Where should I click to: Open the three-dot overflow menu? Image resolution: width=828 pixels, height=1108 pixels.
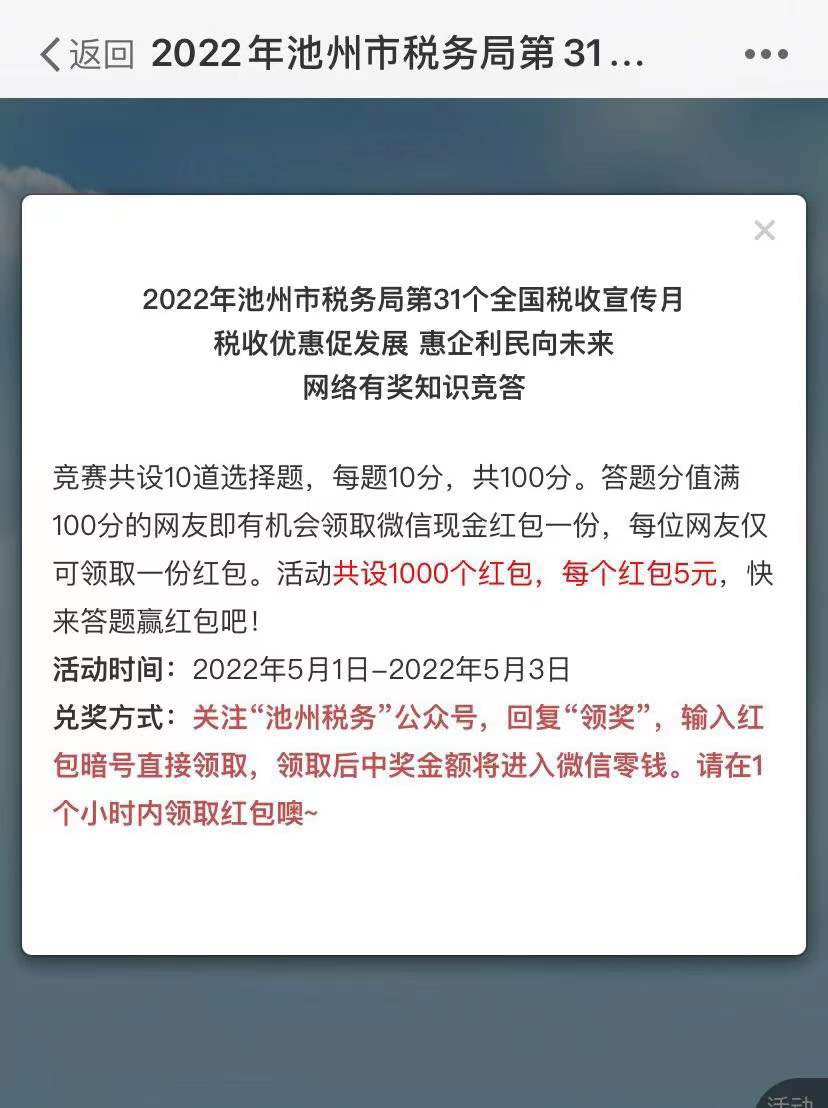pyautogui.click(x=765, y=54)
